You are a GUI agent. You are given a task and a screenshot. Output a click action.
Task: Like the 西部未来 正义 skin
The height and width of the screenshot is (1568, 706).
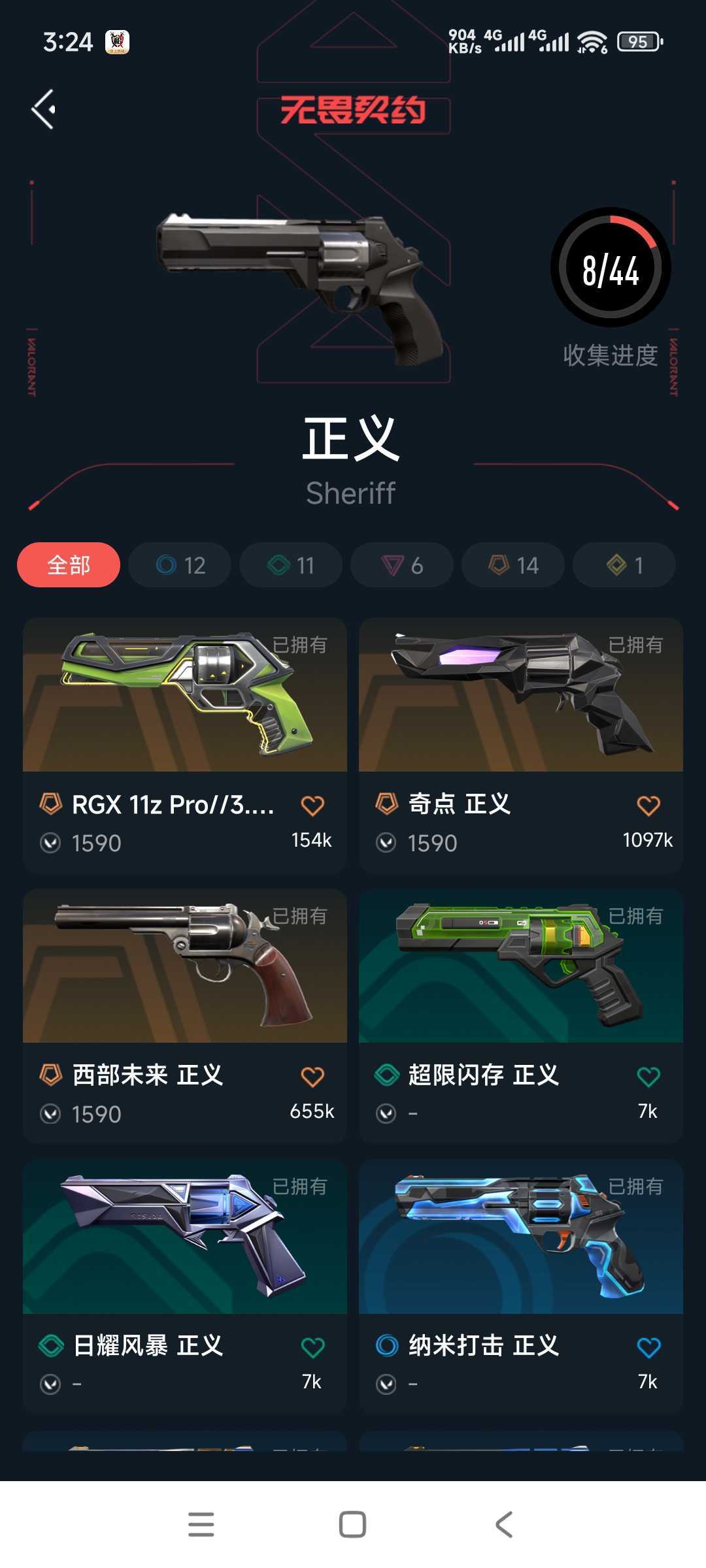click(x=312, y=1077)
